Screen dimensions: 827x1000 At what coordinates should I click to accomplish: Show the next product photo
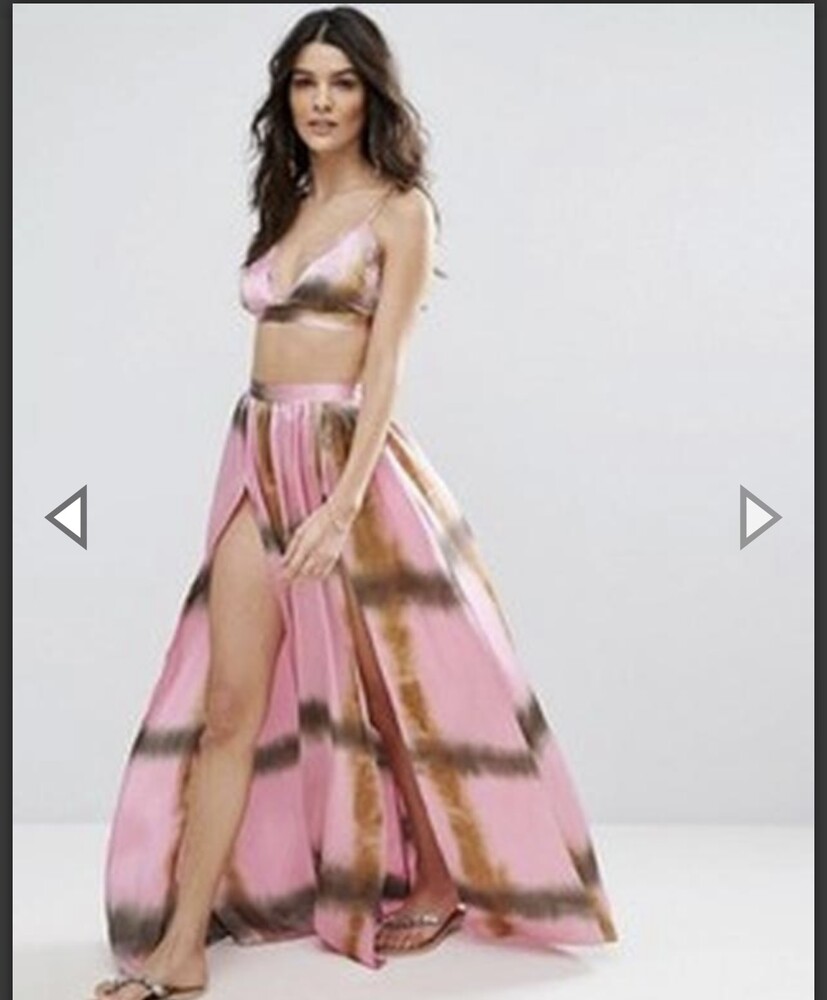pyautogui.click(x=759, y=517)
